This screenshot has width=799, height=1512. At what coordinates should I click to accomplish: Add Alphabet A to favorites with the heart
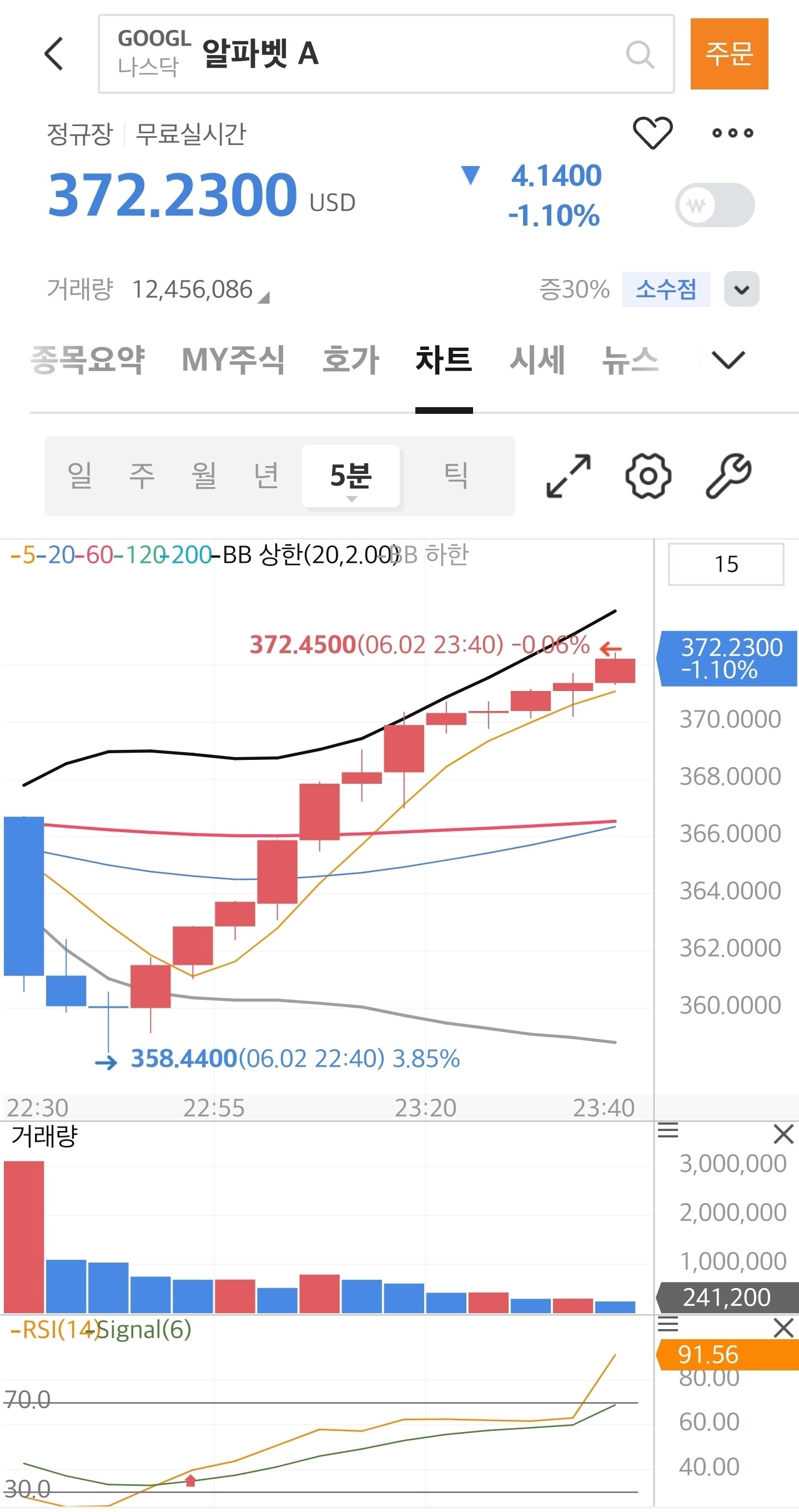click(x=652, y=133)
